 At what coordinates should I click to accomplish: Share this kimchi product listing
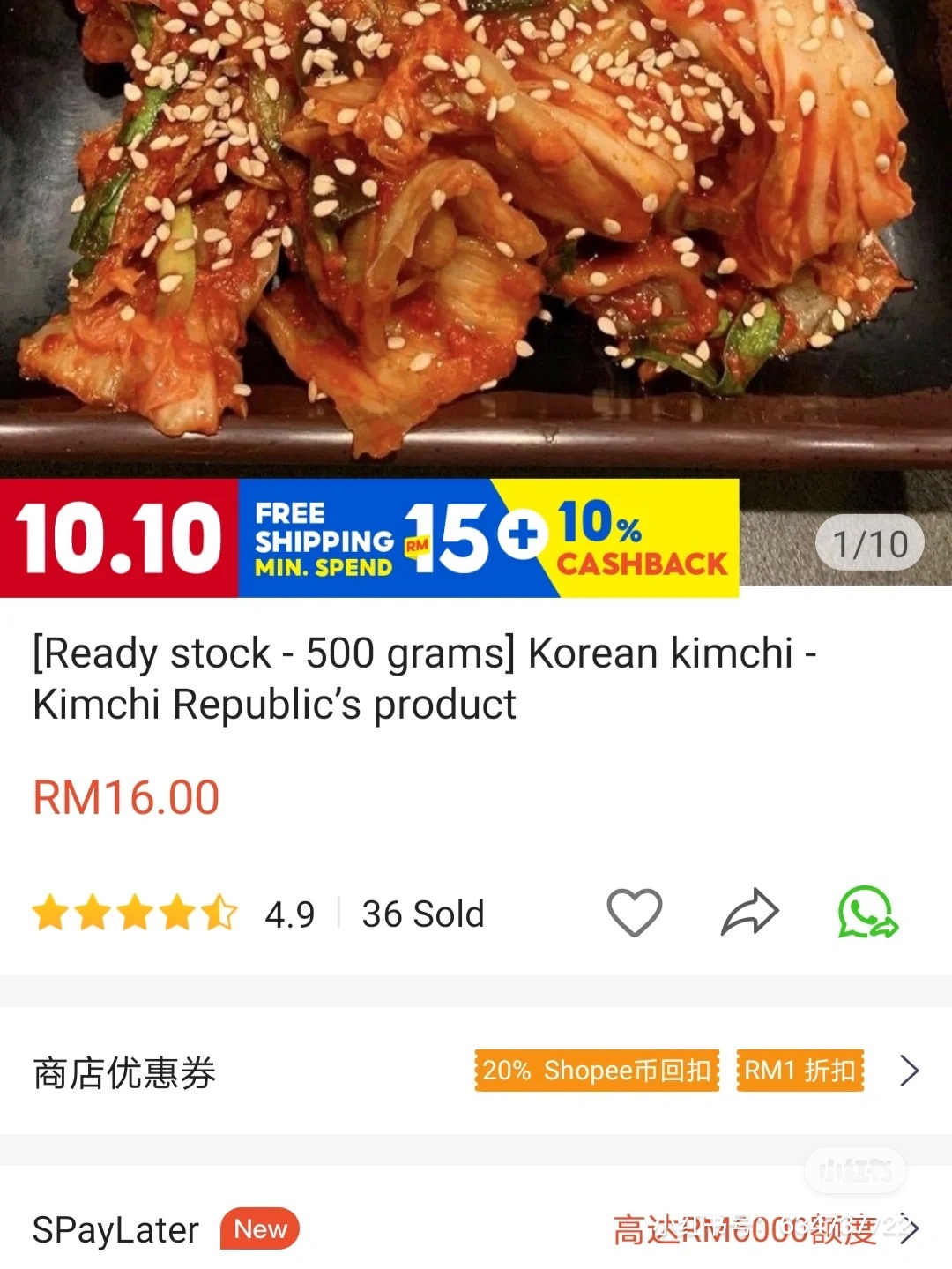click(x=750, y=913)
